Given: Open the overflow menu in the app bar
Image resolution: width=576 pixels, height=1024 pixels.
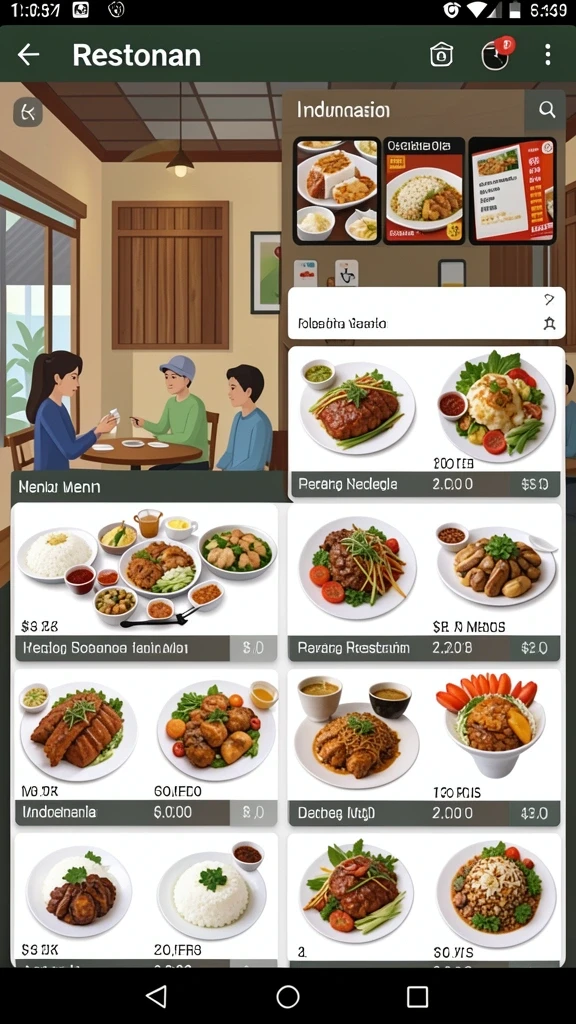Looking at the screenshot, I should 547,55.
